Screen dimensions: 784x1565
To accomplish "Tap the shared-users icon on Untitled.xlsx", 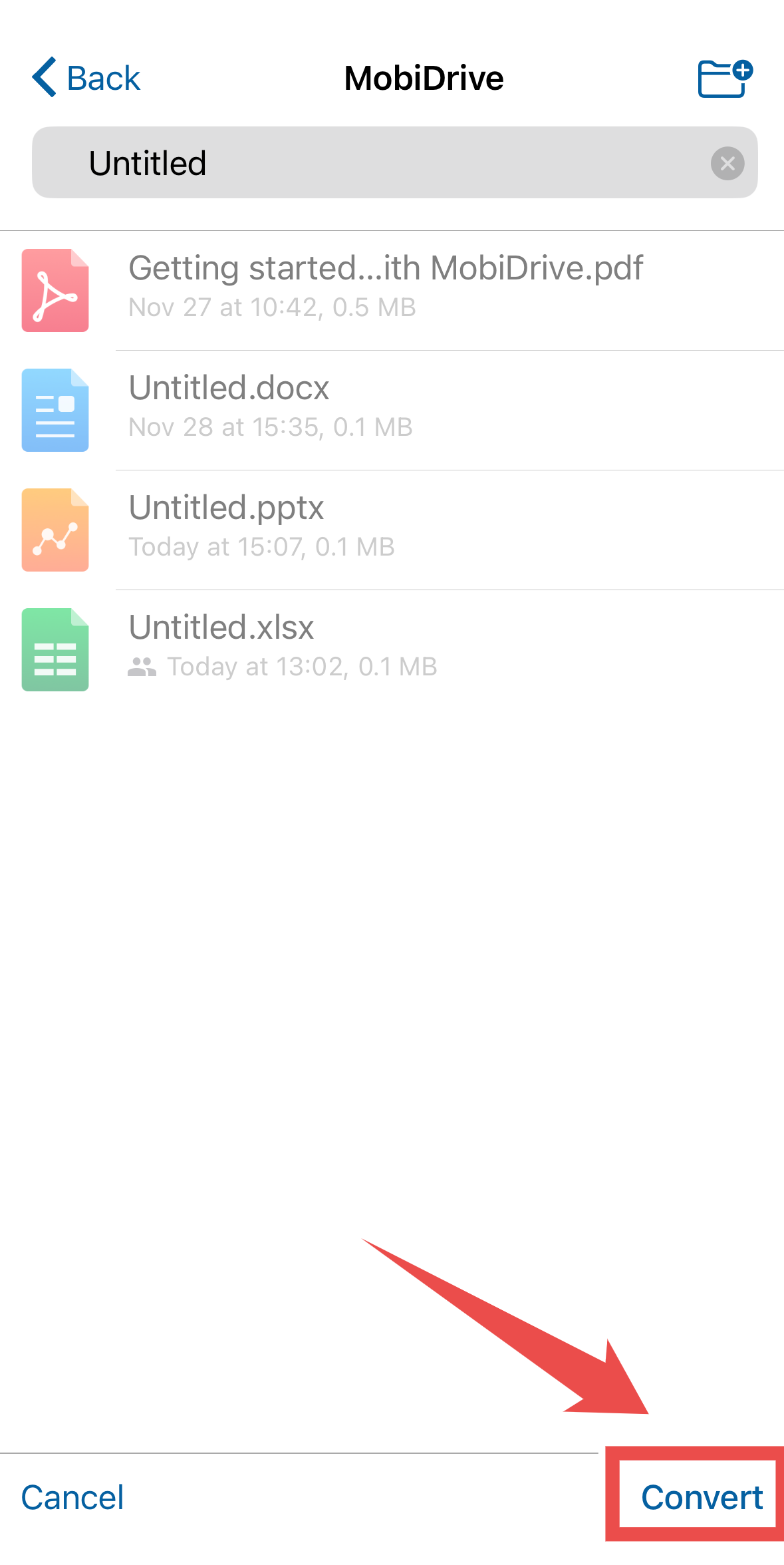I will click(143, 665).
